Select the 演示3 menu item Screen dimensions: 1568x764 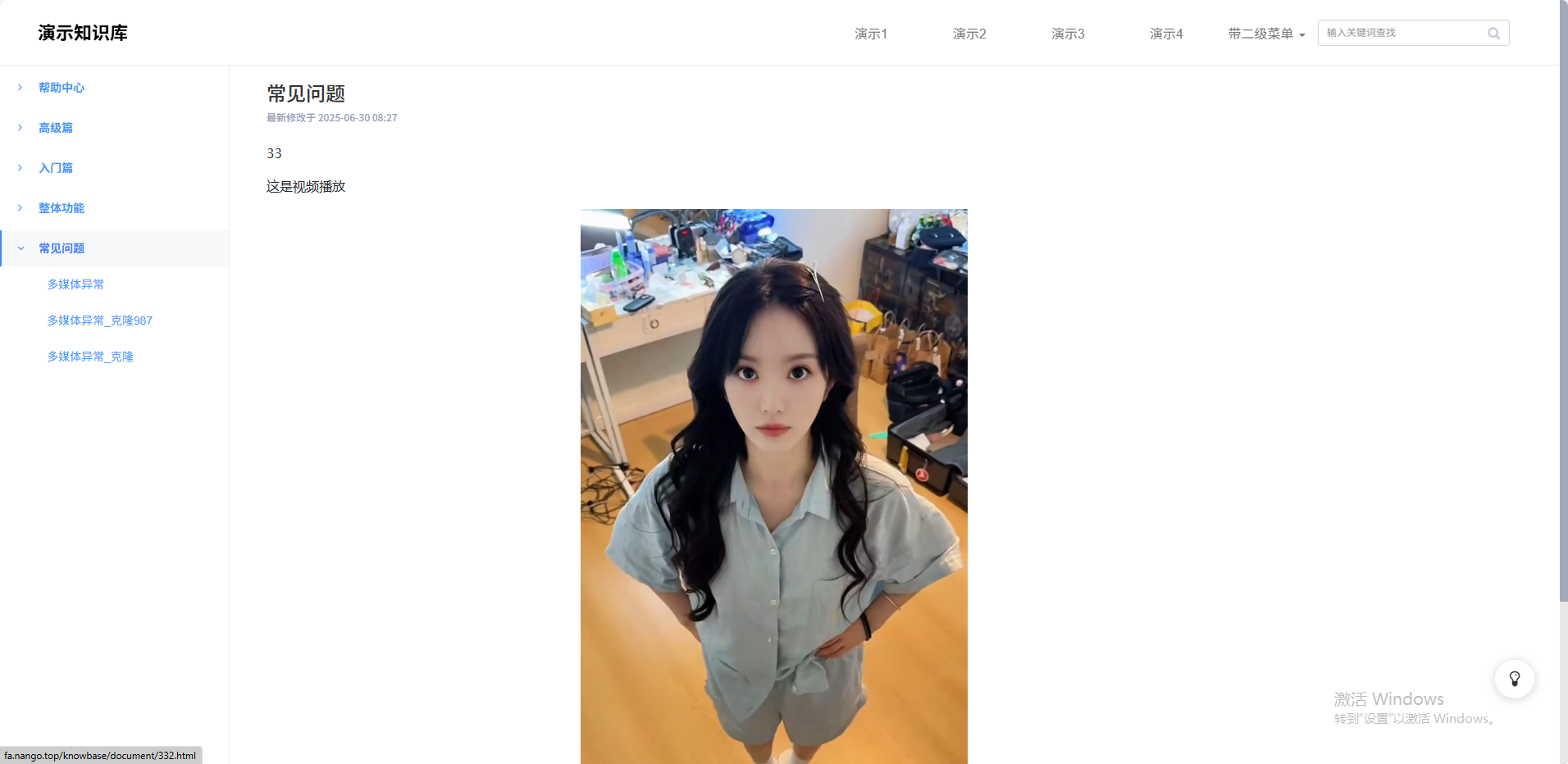1067,34
